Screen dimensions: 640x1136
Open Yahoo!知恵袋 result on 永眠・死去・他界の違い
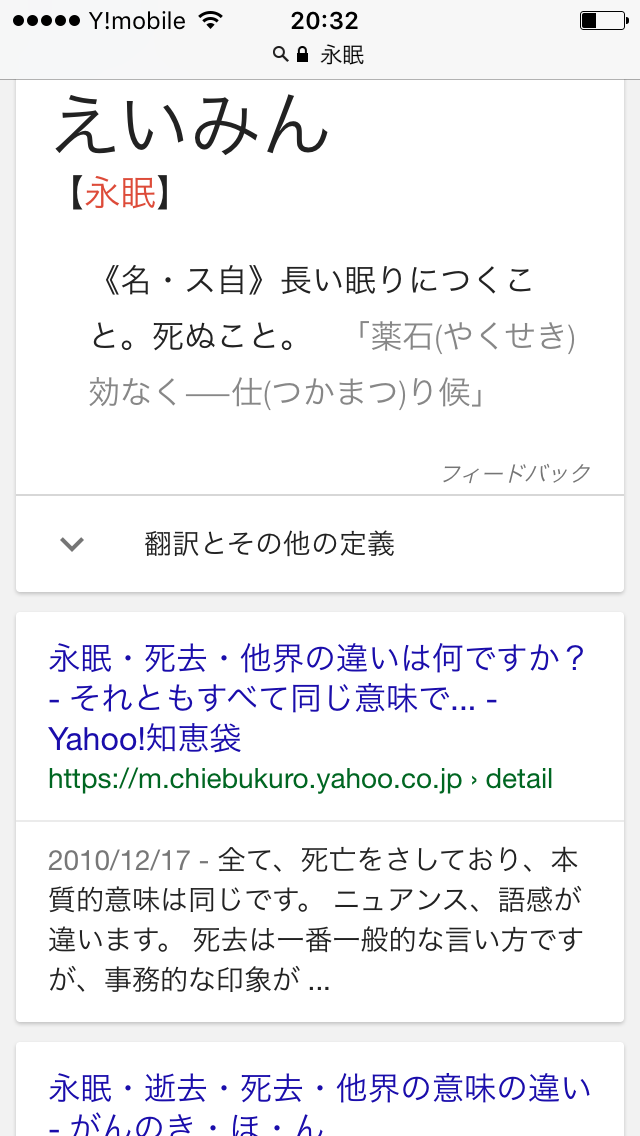tap(317, 698)
